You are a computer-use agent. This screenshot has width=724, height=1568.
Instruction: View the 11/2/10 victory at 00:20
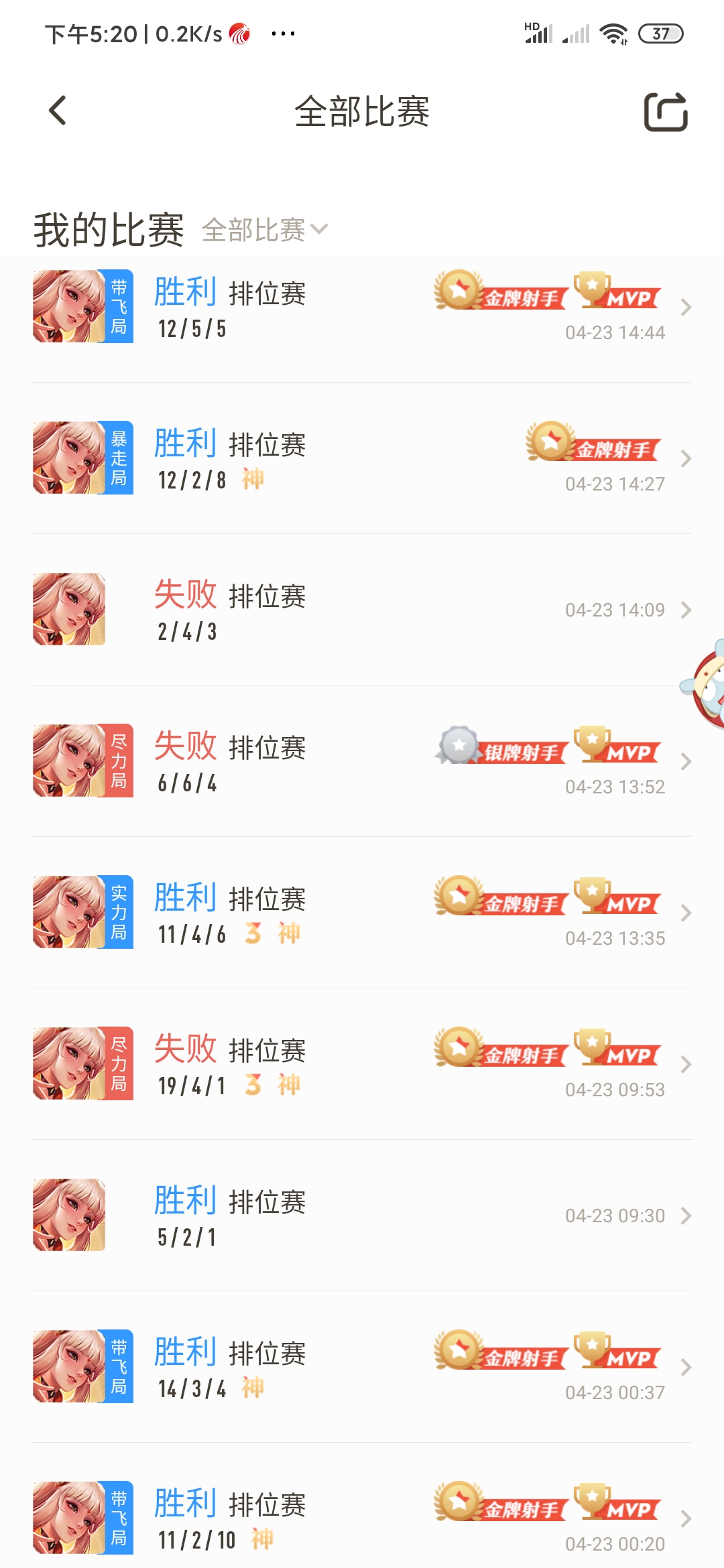[362, 1518]
